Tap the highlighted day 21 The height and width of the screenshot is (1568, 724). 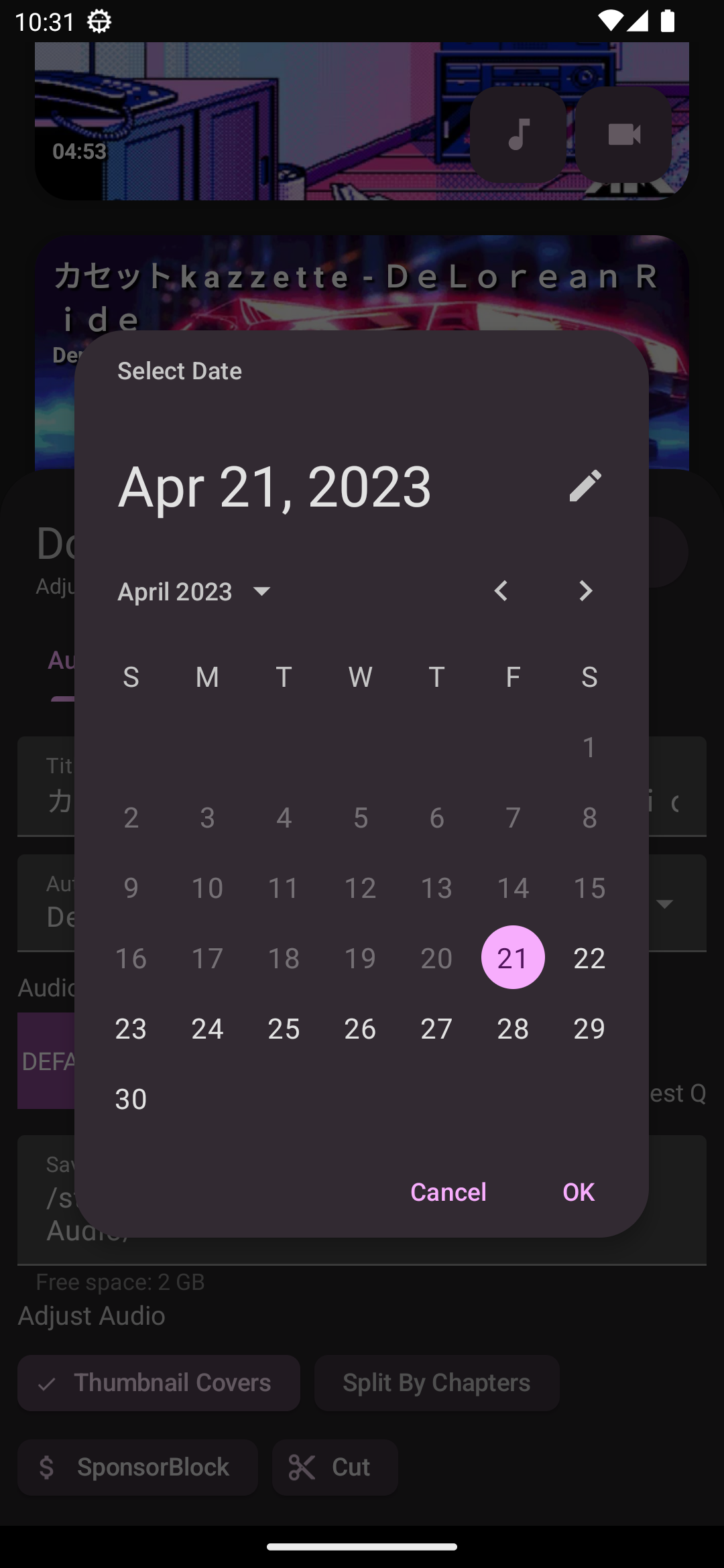(x=513, y=958)
